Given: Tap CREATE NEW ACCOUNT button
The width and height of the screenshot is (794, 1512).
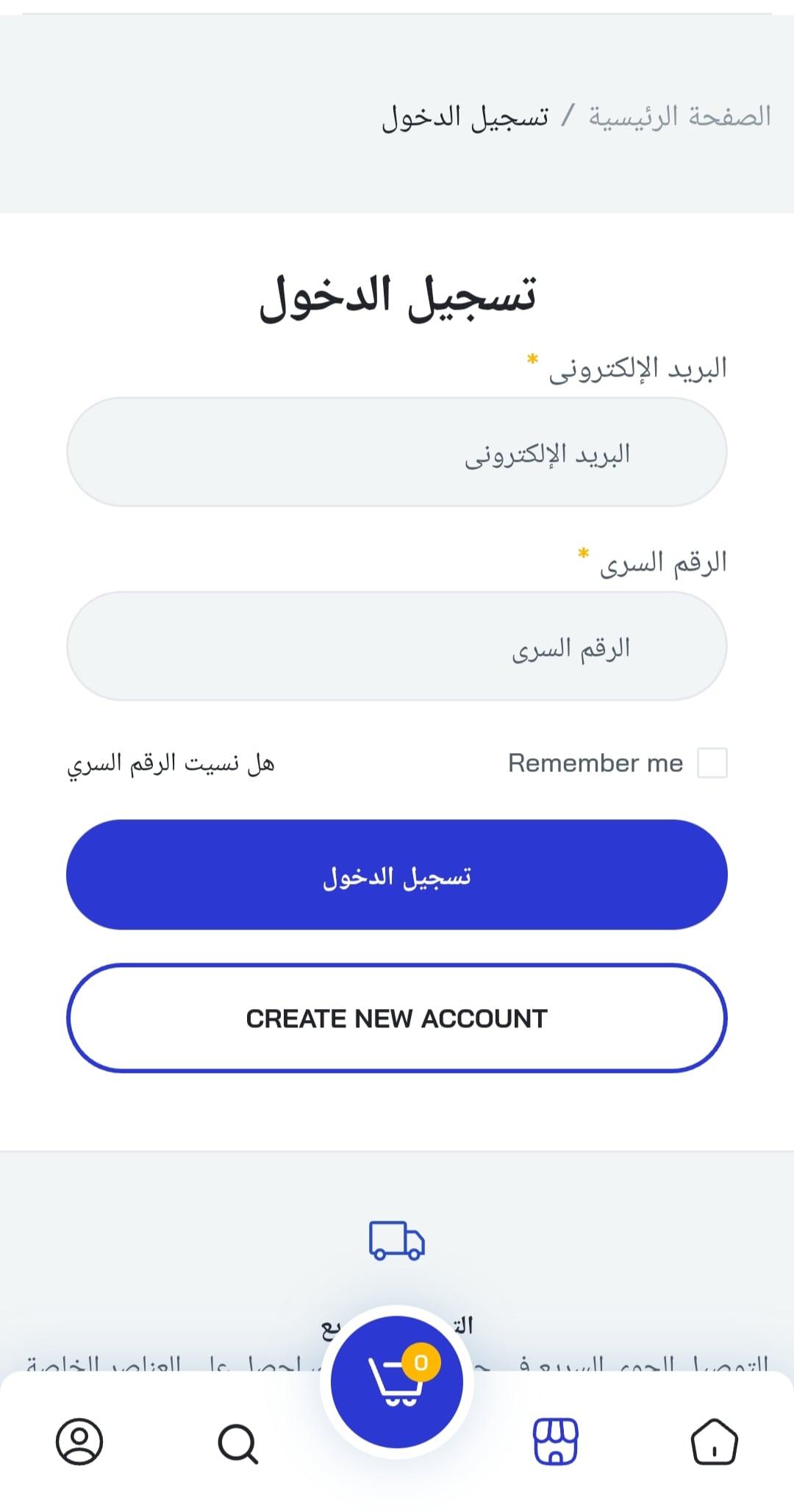Looking at the screenshot, I should (397, 1018).
